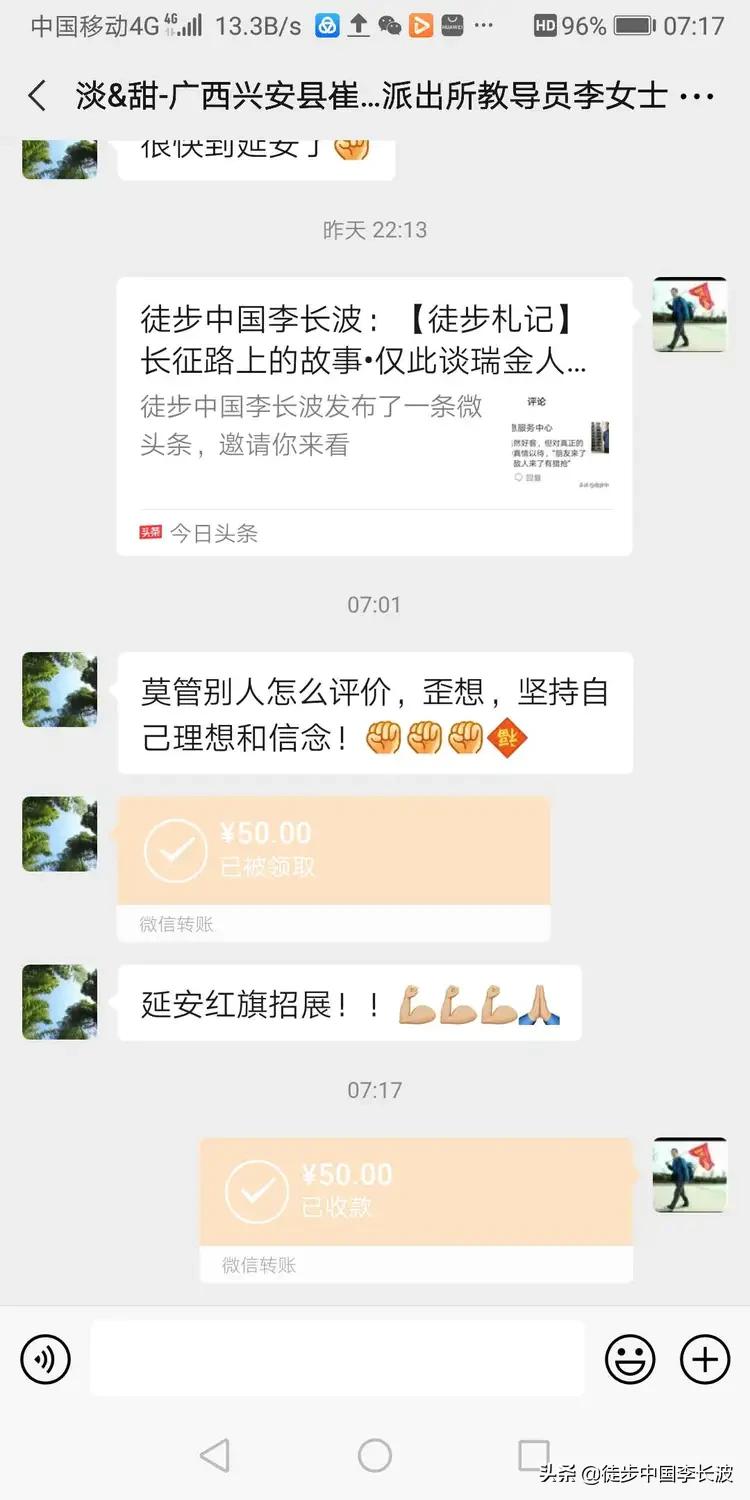
Task: Tap the plus icon to open attachments
Action: [704, 1358]
